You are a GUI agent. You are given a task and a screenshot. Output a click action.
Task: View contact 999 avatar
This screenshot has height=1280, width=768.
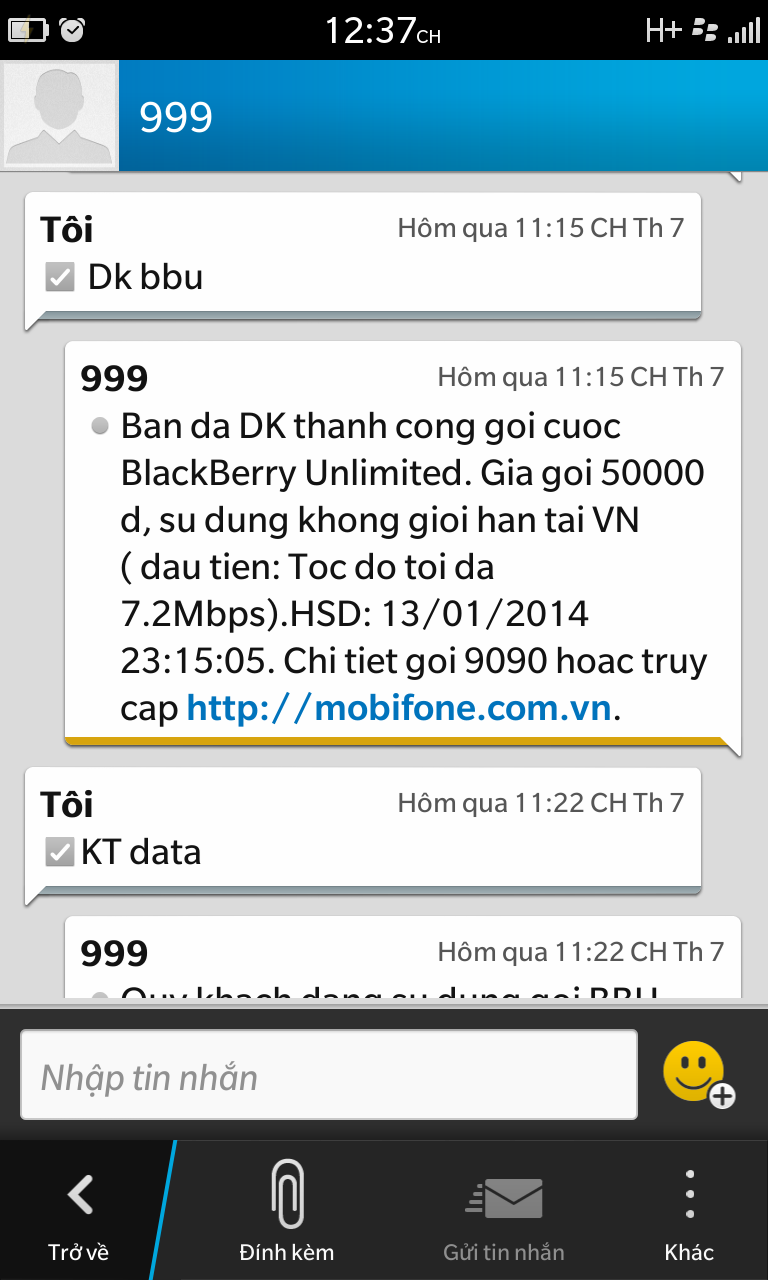point(60,116)
